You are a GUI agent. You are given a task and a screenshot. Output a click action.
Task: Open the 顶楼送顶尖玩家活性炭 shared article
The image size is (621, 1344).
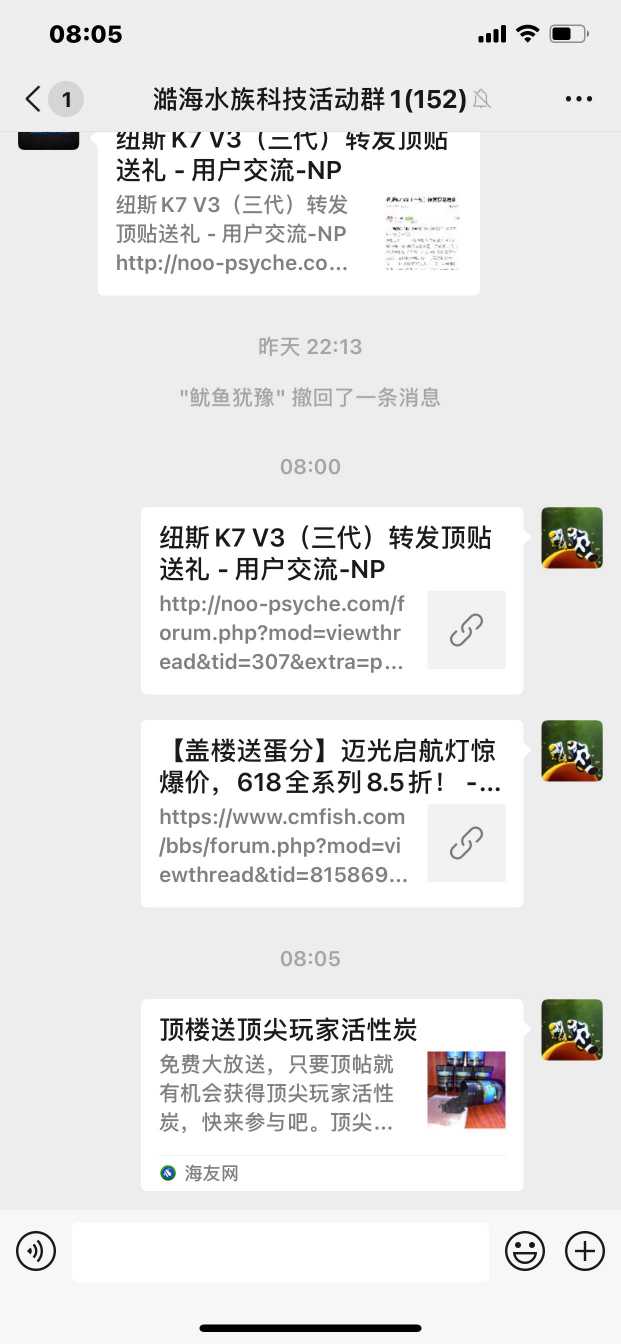pyautogui.click(x=331, y=1094)
